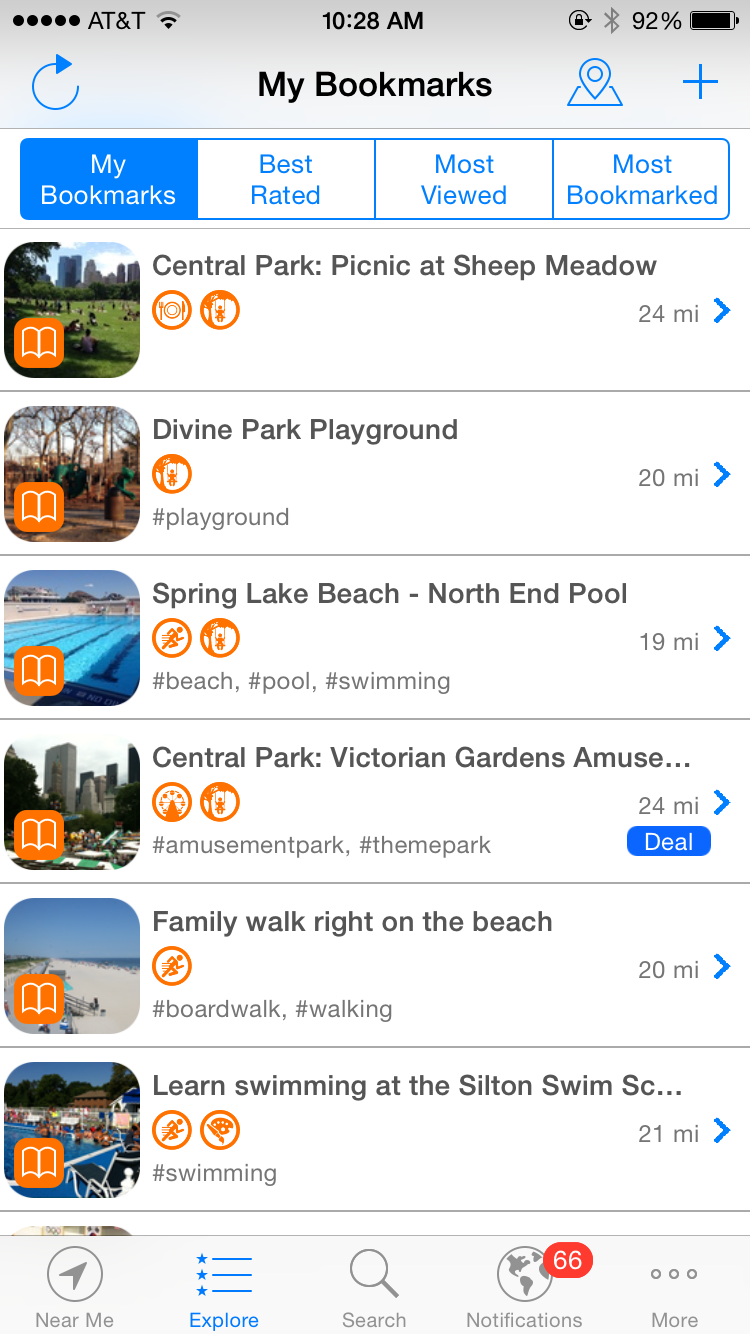Open the Search tab

coord(374,1289)
